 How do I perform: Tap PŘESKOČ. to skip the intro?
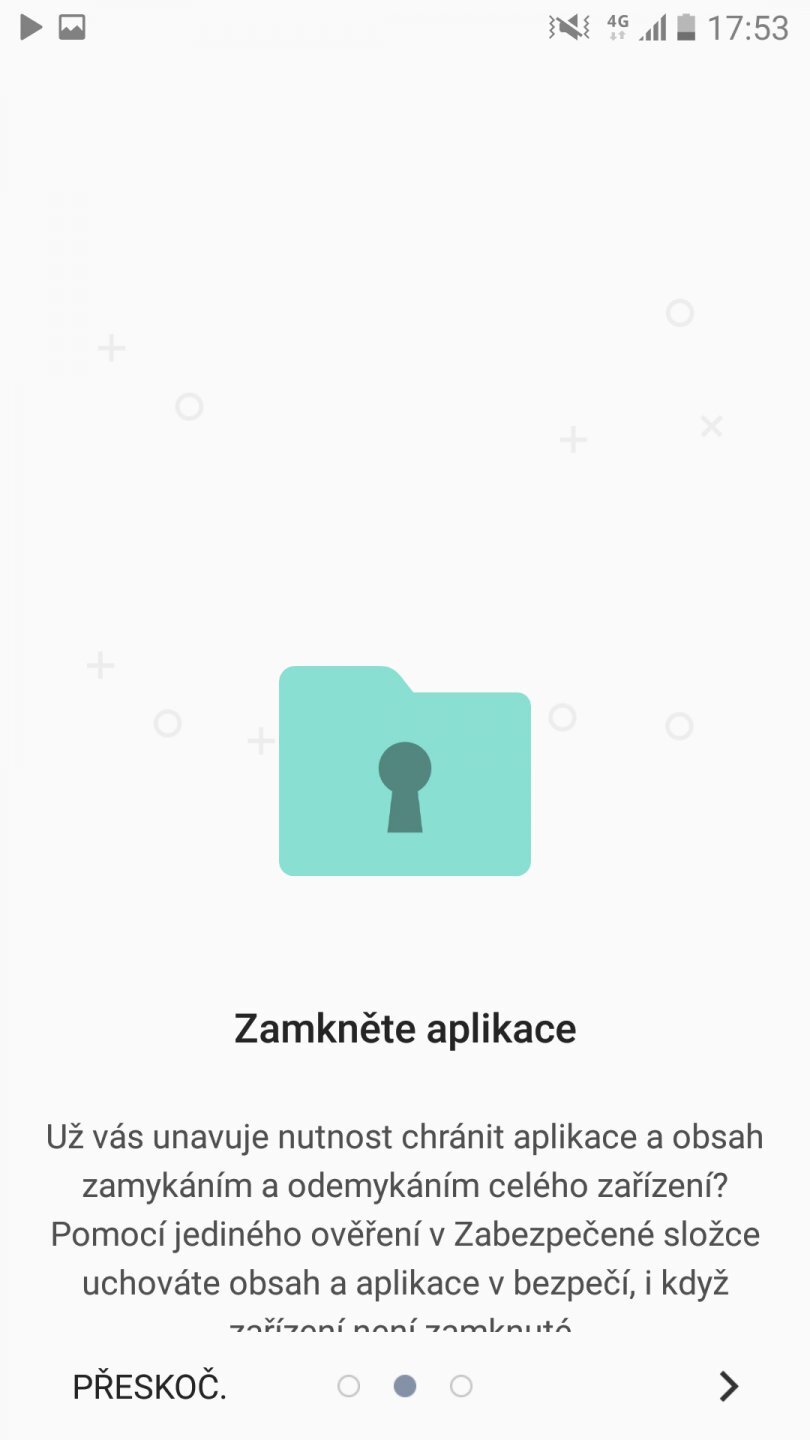(x=149, y=1387)
